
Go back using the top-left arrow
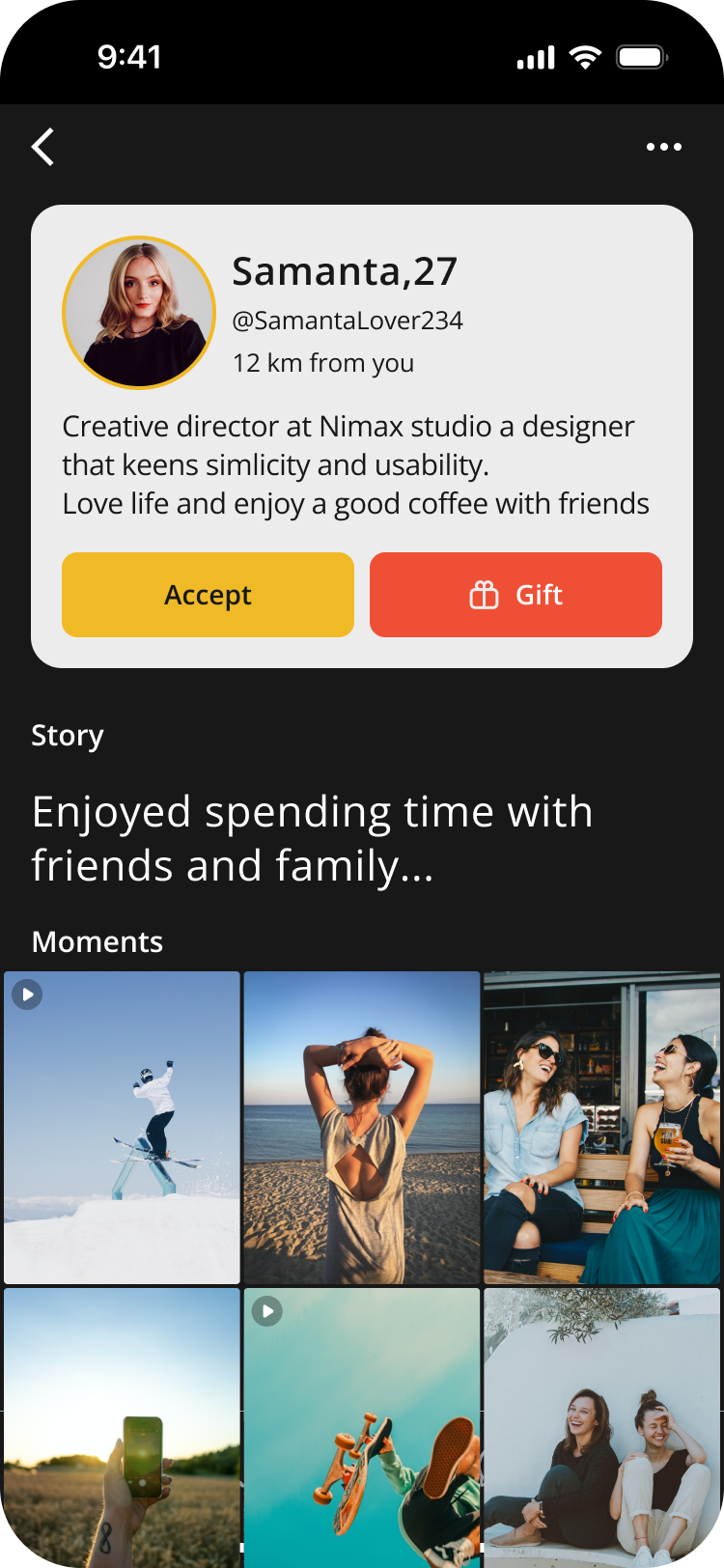tap(43, 148)
